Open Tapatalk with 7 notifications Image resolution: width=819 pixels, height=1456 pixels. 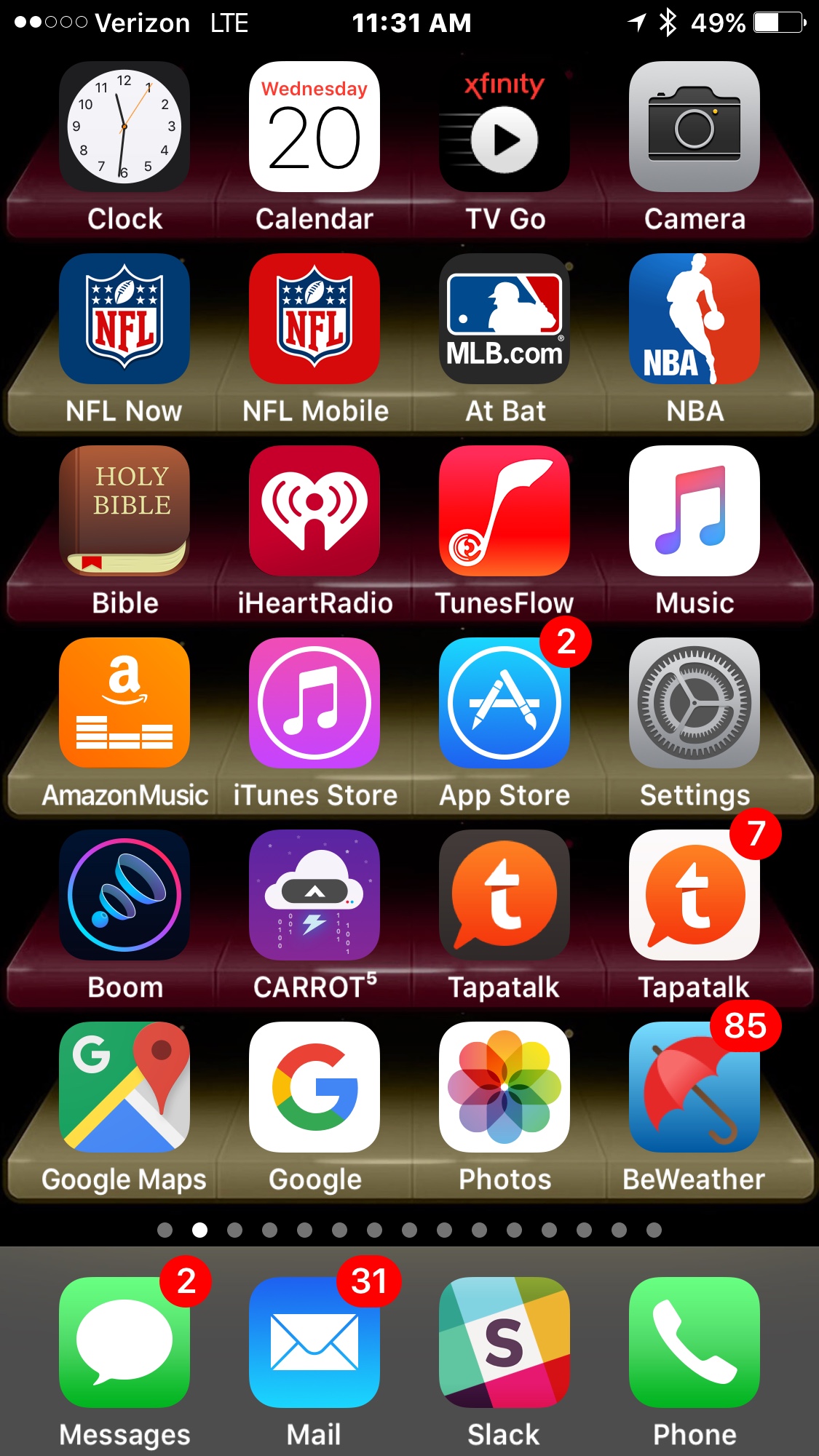coord(695,895)
